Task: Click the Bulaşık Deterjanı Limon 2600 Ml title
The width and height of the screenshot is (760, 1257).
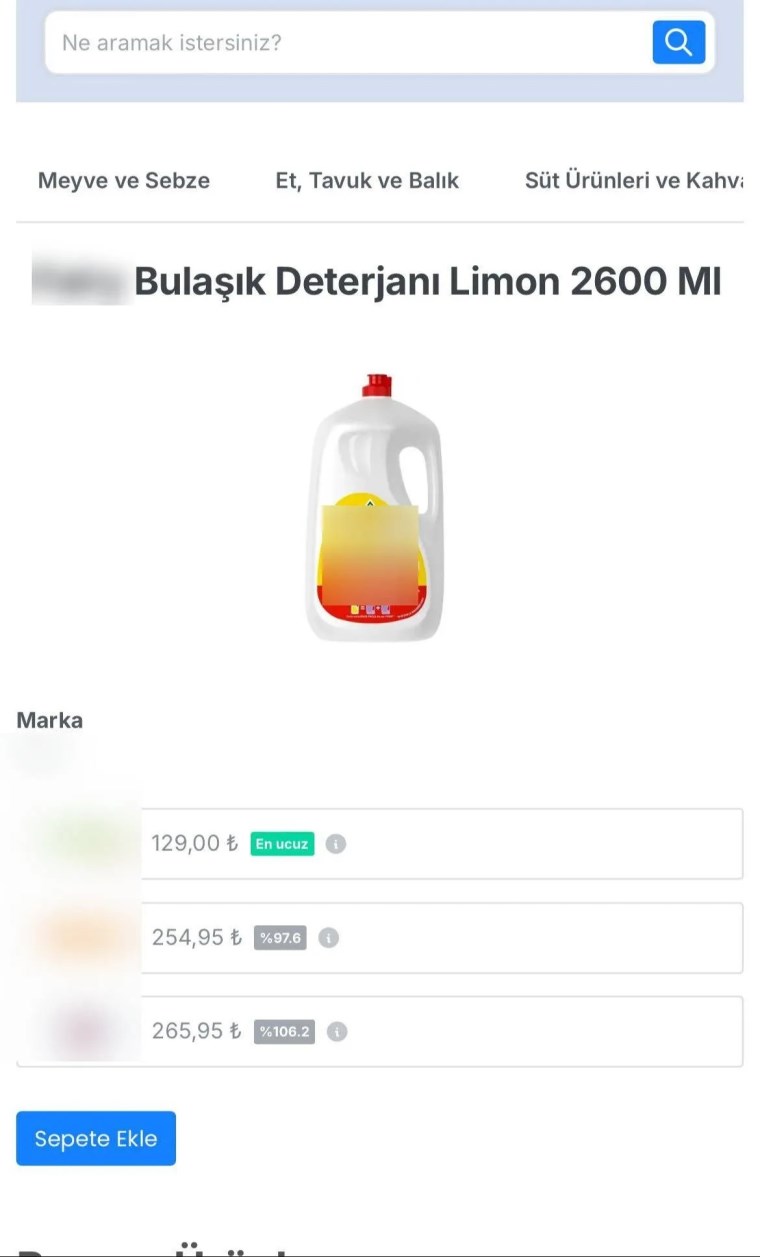Action: (x=428, y=281)
